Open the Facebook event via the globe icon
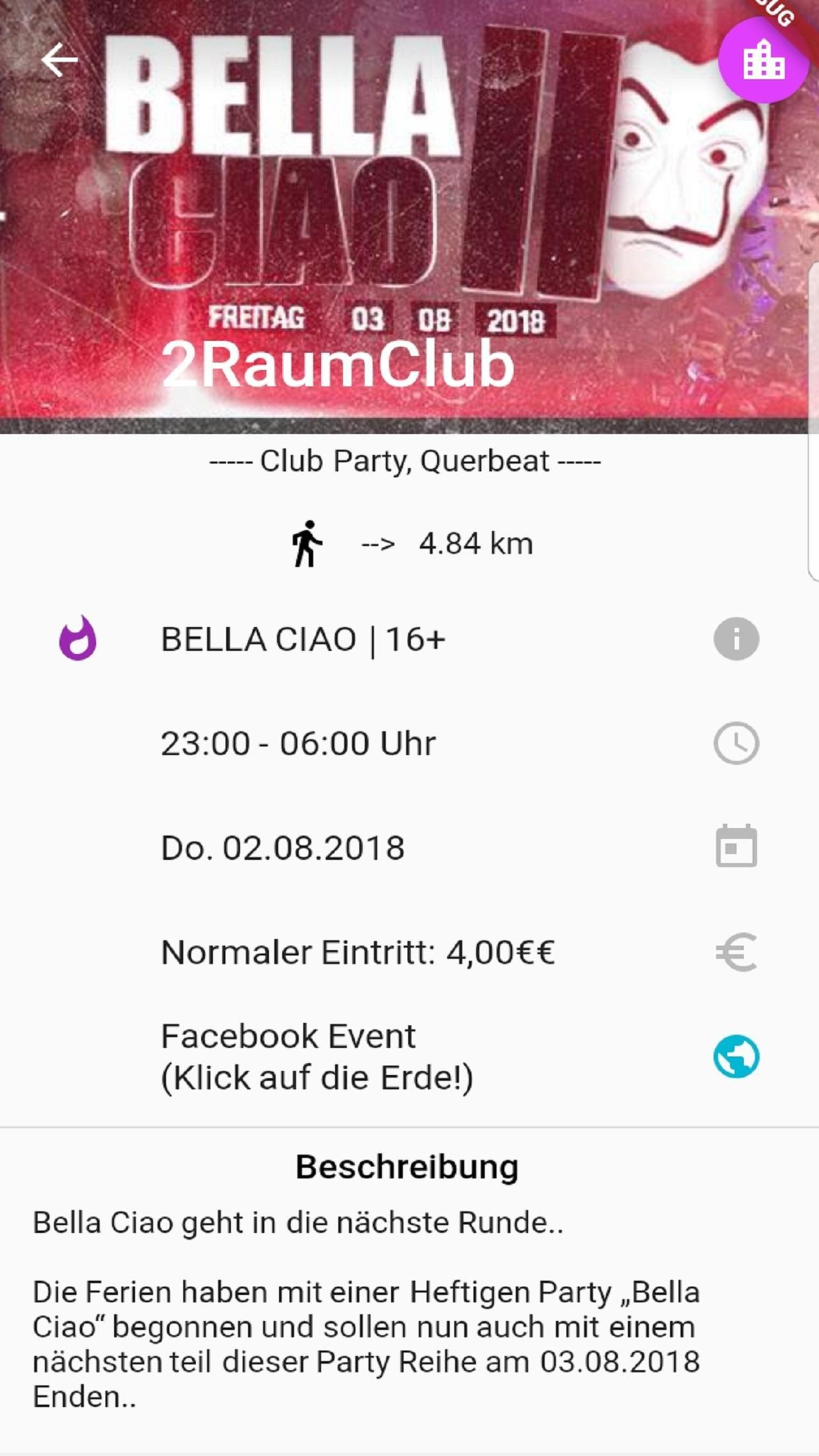 pos(736,1056)
